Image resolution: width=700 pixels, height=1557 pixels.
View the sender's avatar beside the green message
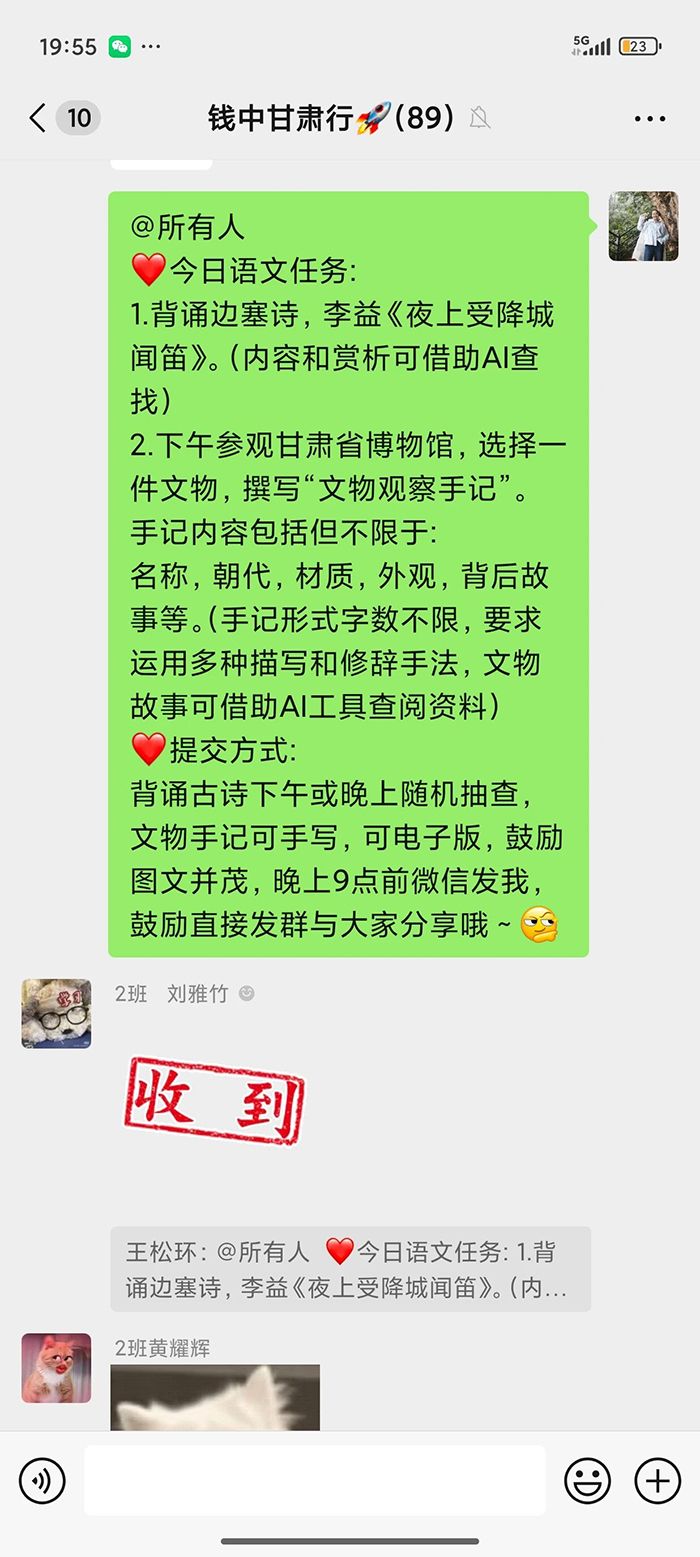[643, 226]
